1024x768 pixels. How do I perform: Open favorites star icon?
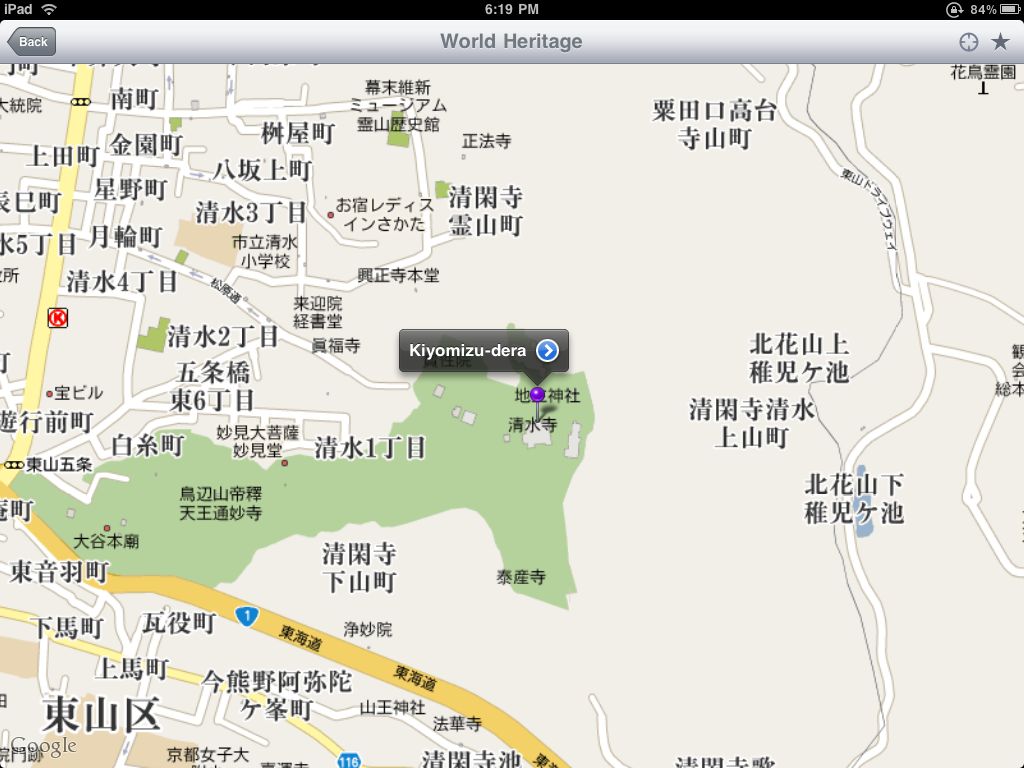coord(1000,41)
